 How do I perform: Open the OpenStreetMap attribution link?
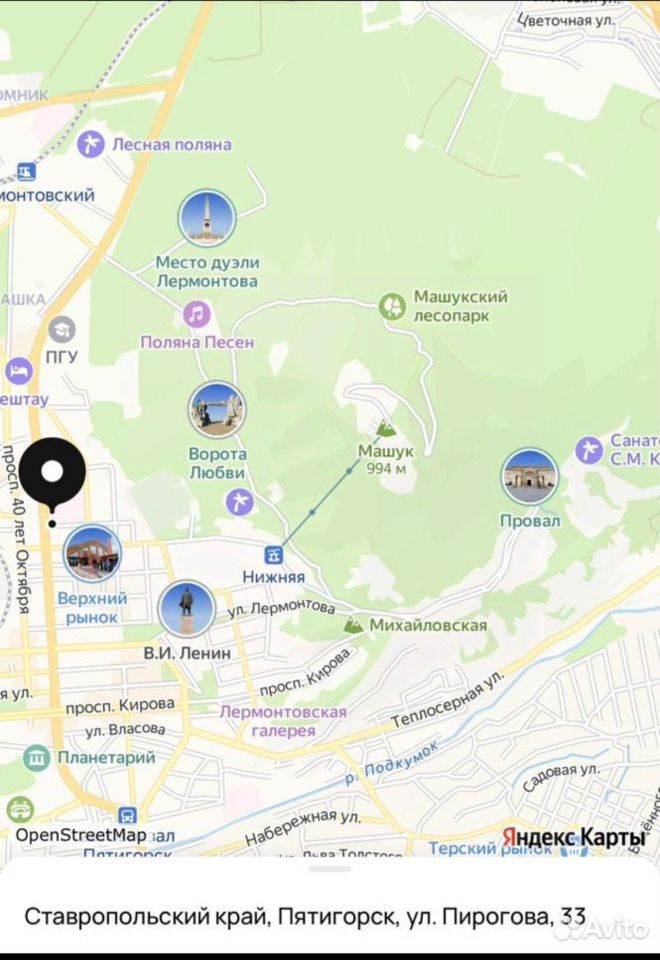coord(81,835)
